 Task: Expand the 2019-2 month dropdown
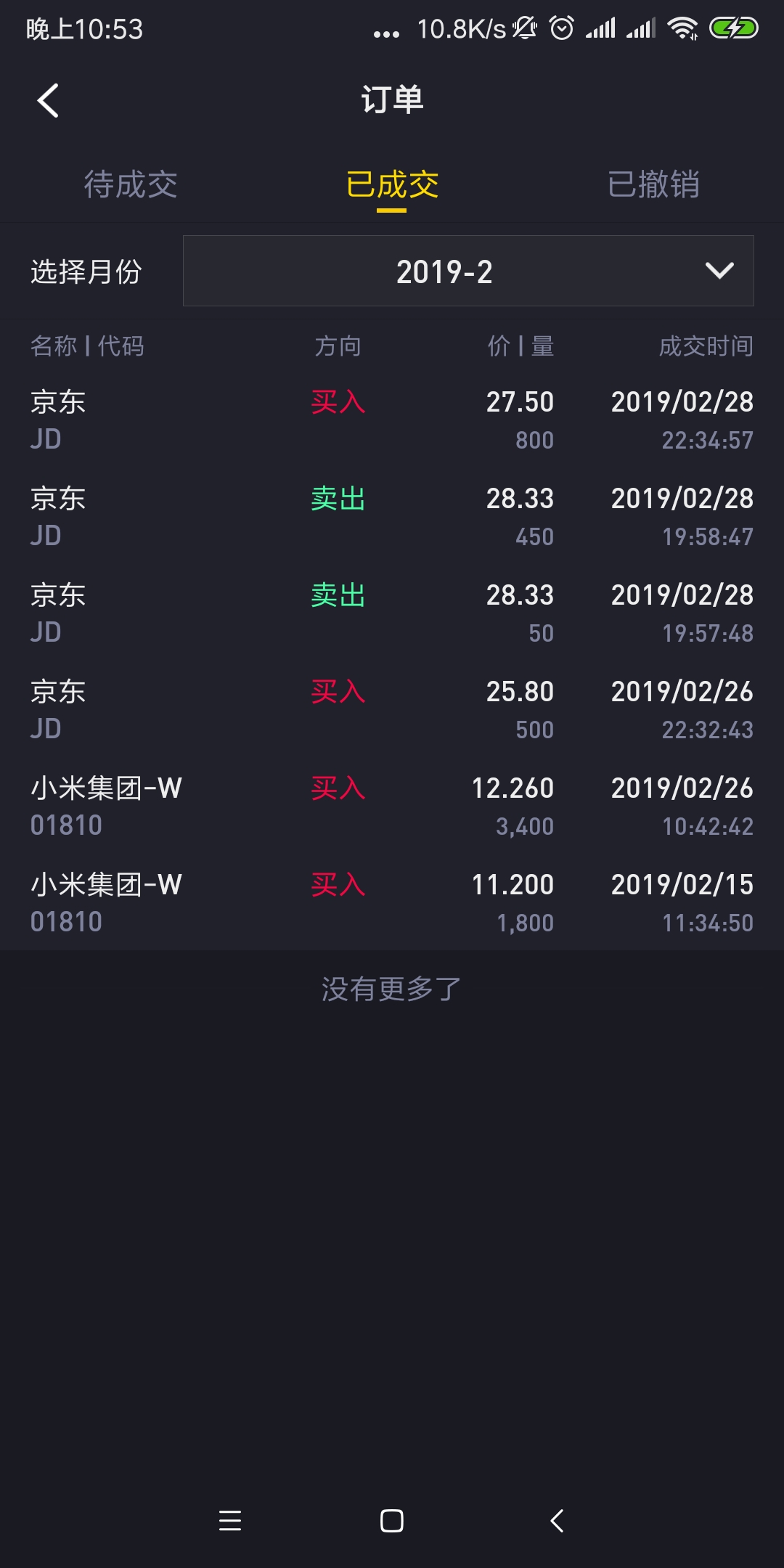tap(468, 271)
